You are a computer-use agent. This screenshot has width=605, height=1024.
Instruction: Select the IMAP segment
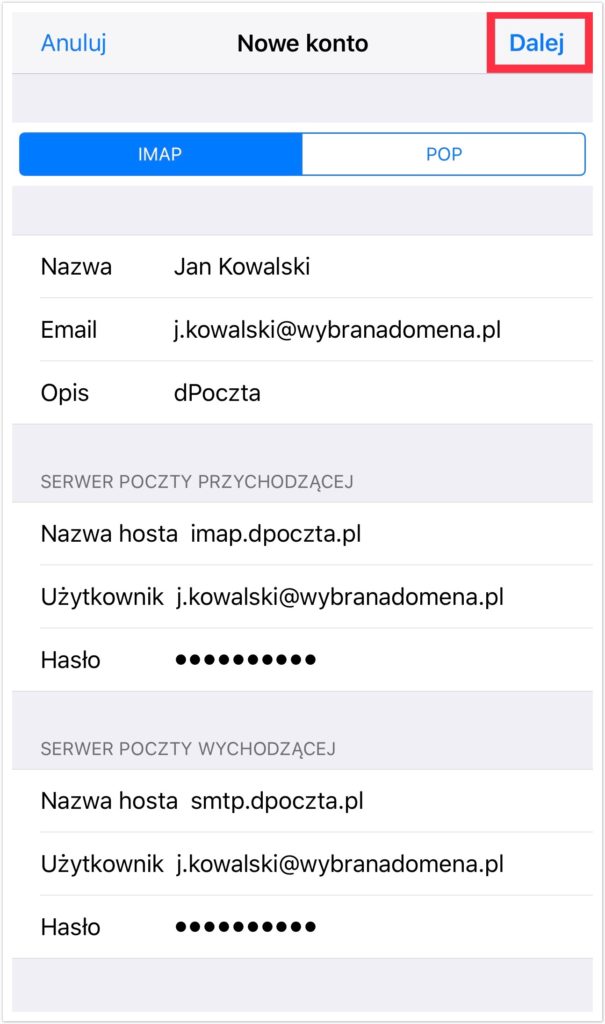[x=161, y=154]
